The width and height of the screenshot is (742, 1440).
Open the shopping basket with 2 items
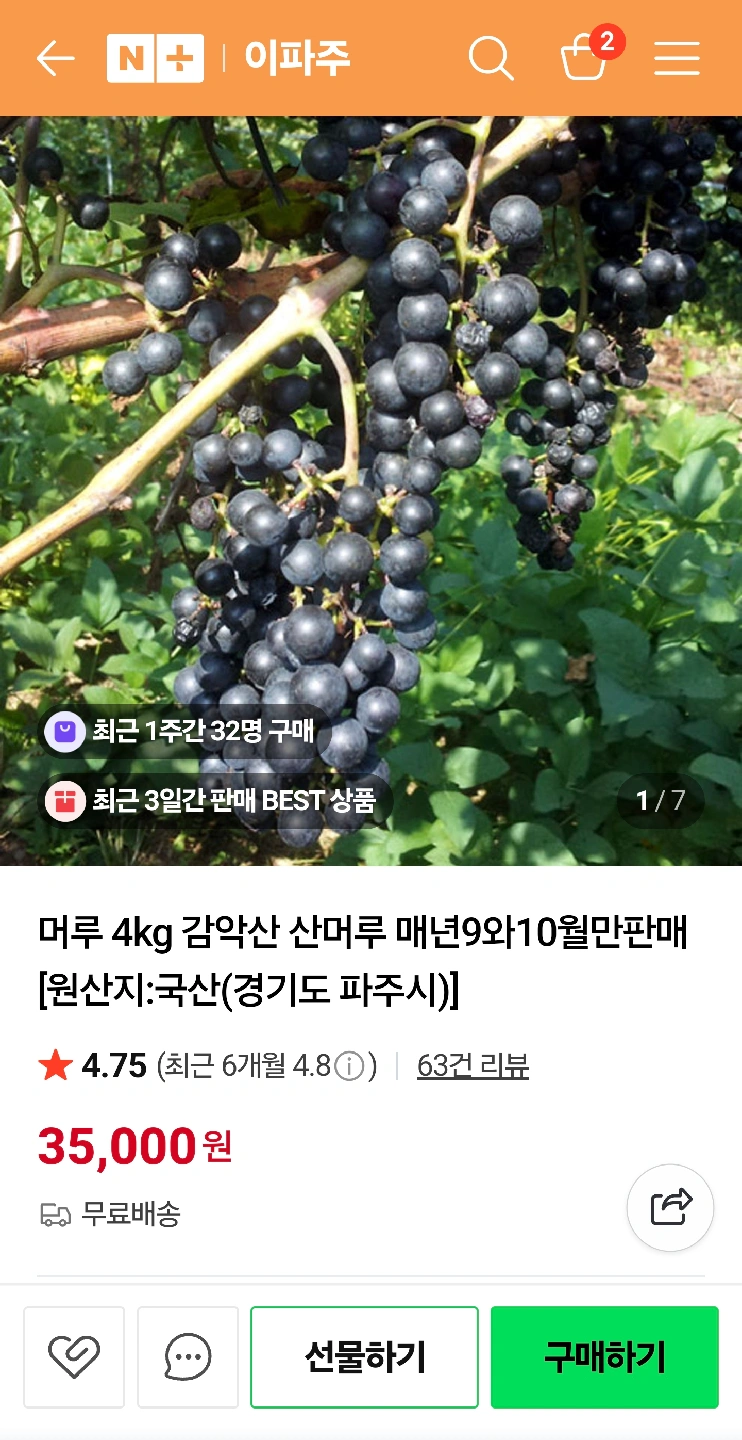pos(586,57)
